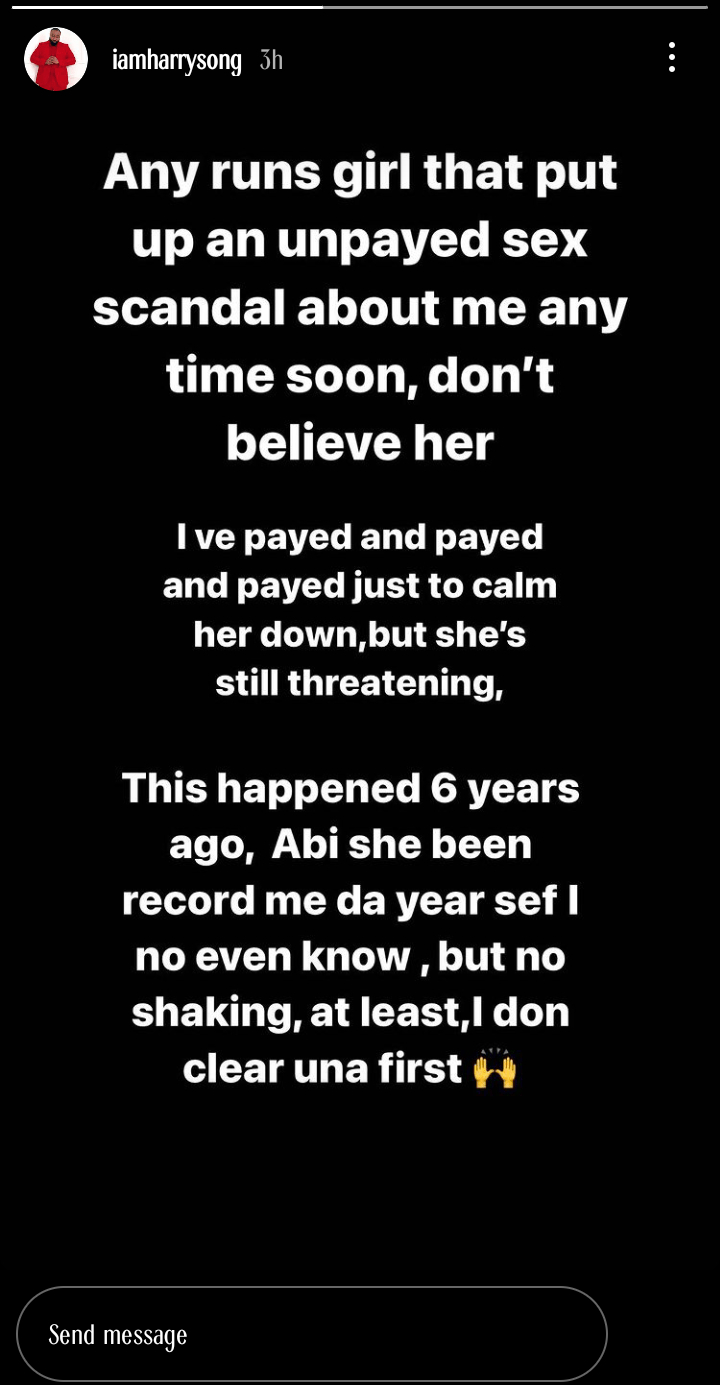Viewport: 720px width, 1385px height.
Task: Open iamharrysong's profile picture
Action: point(56,60)
